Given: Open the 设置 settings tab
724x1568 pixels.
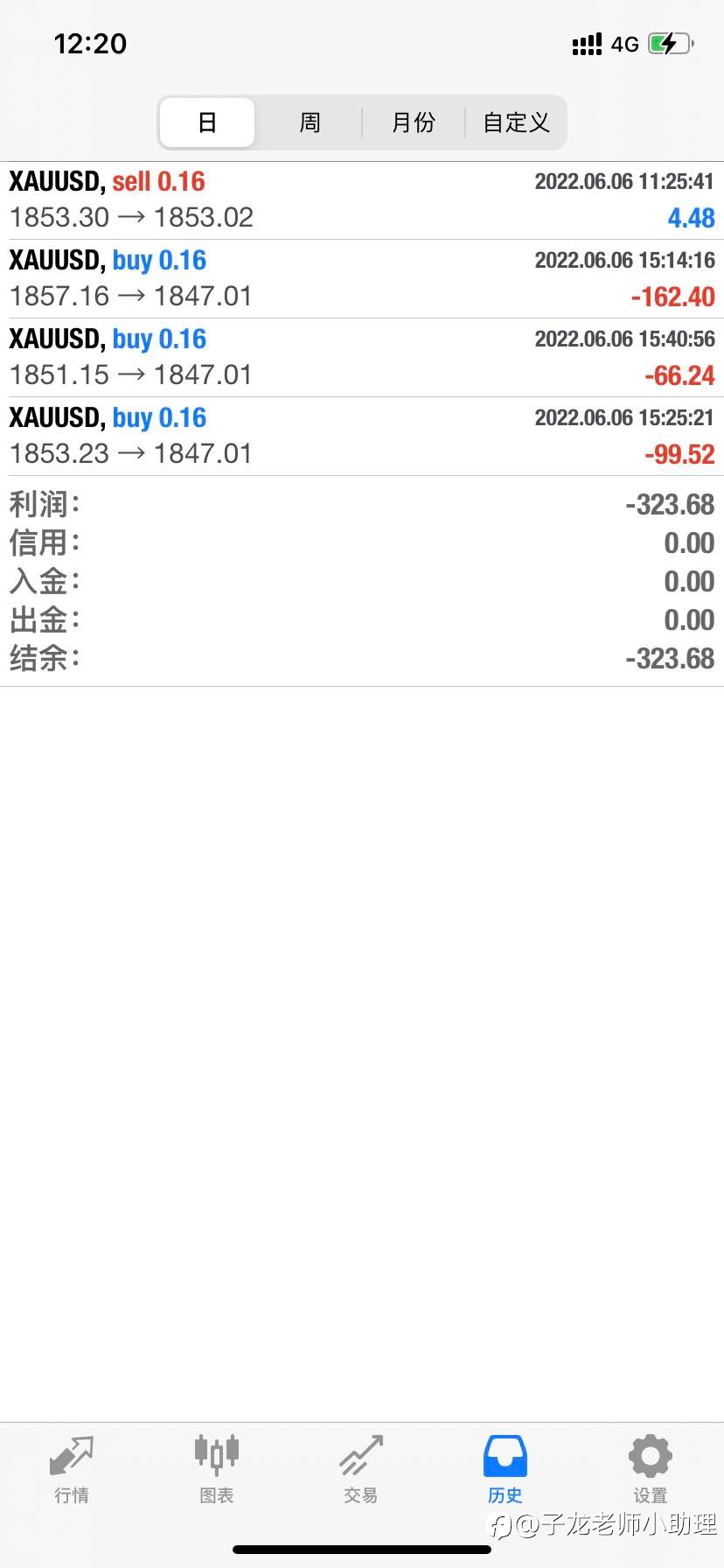Looking at the screenshot, I should 651,1470.
